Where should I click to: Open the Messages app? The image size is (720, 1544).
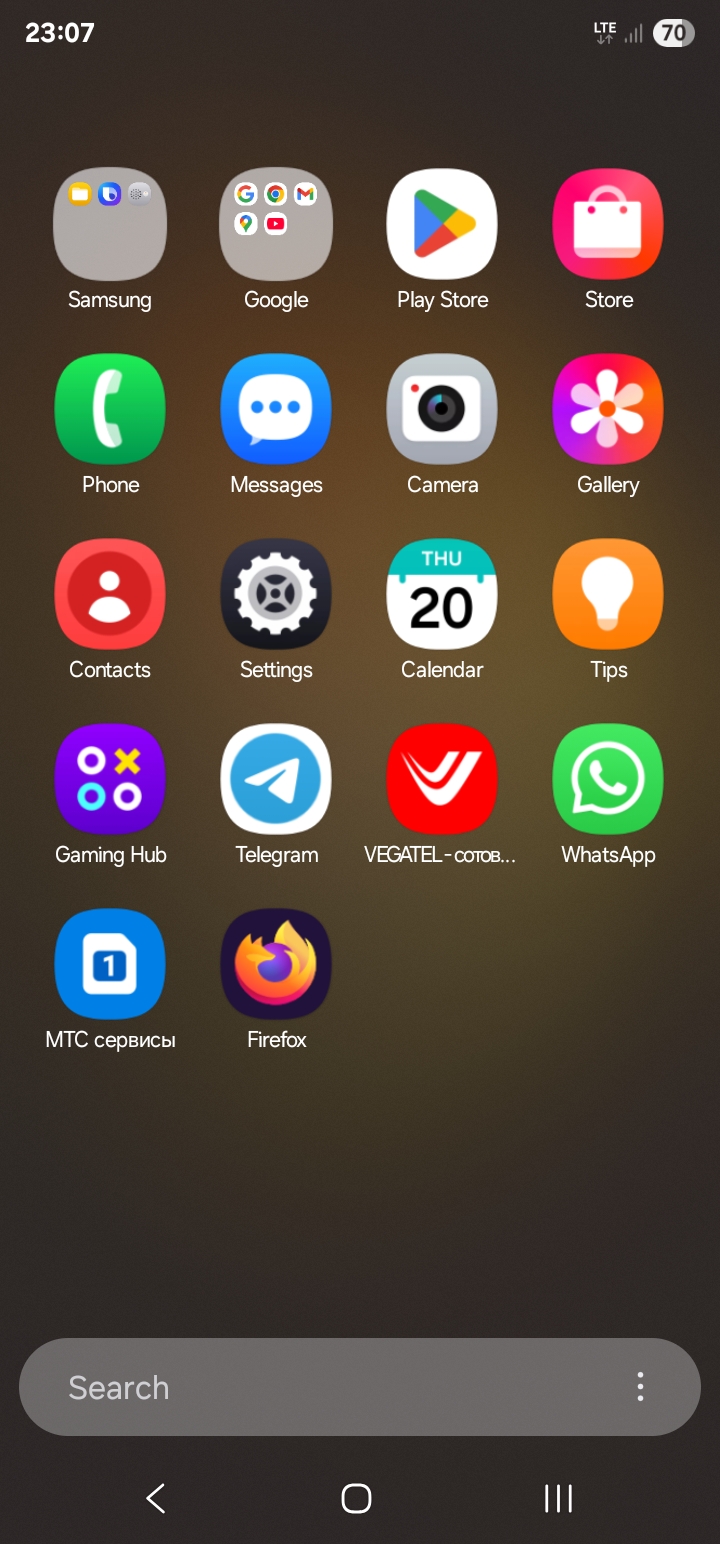(x=276, y=409)
